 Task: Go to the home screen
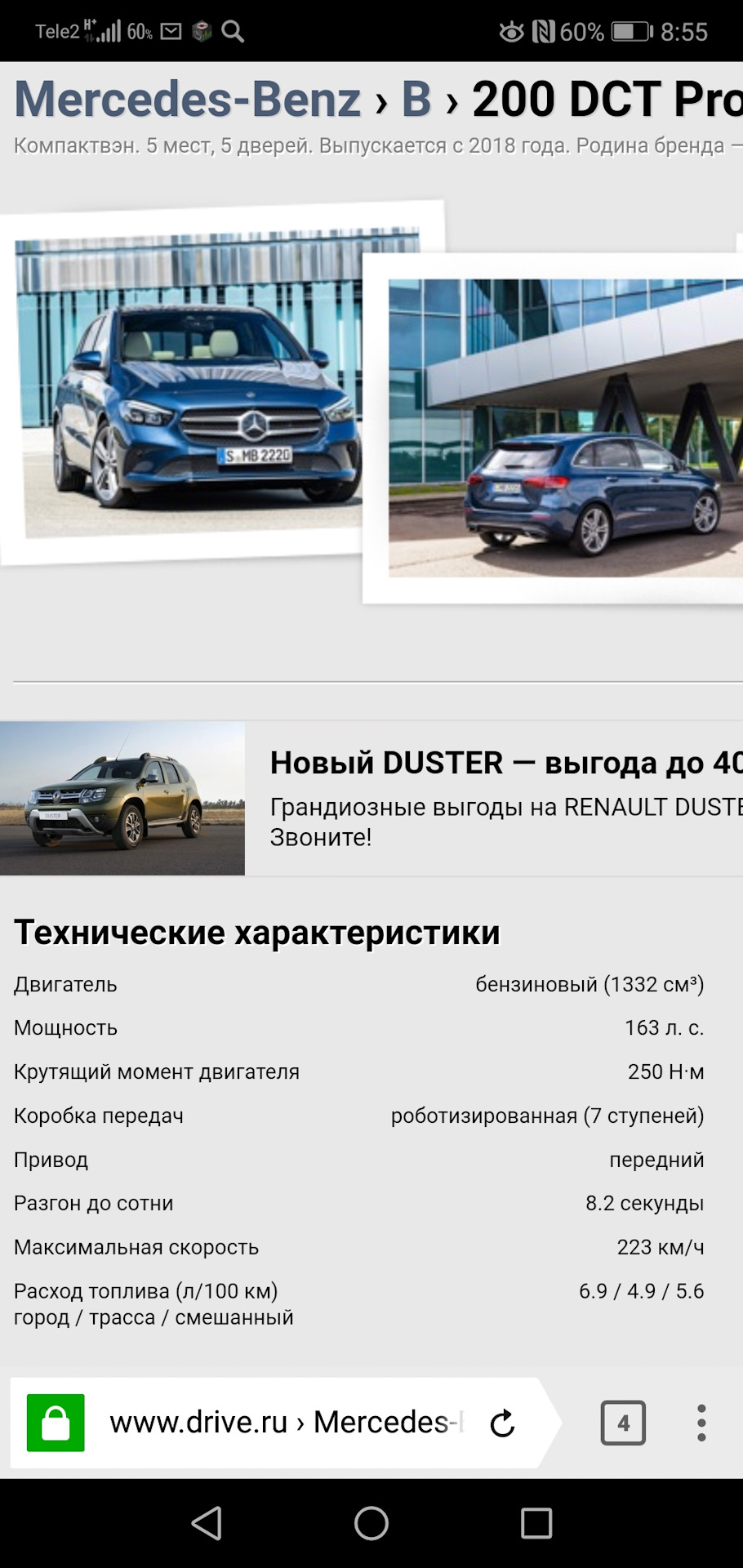coord(371,1523)
